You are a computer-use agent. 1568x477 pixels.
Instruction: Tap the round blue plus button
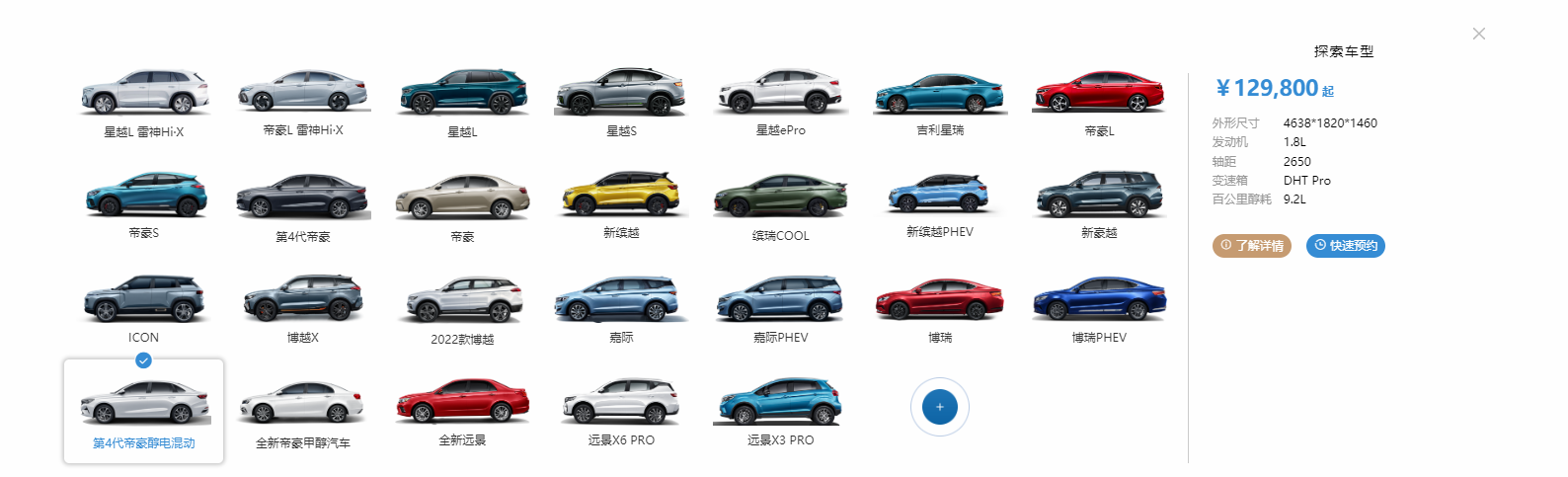[939, 406]
